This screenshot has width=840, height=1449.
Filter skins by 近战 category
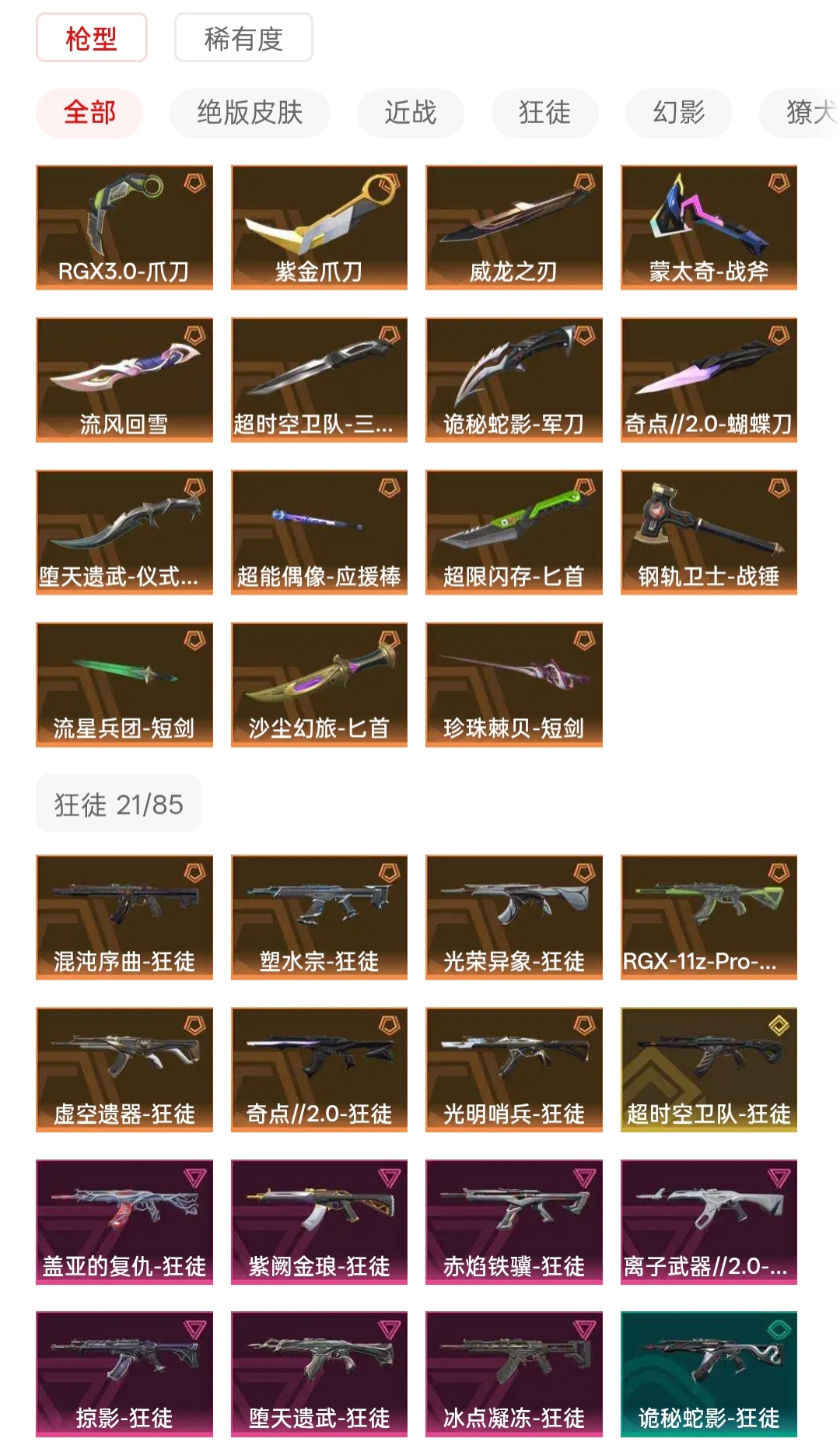[x=411, y=113]
